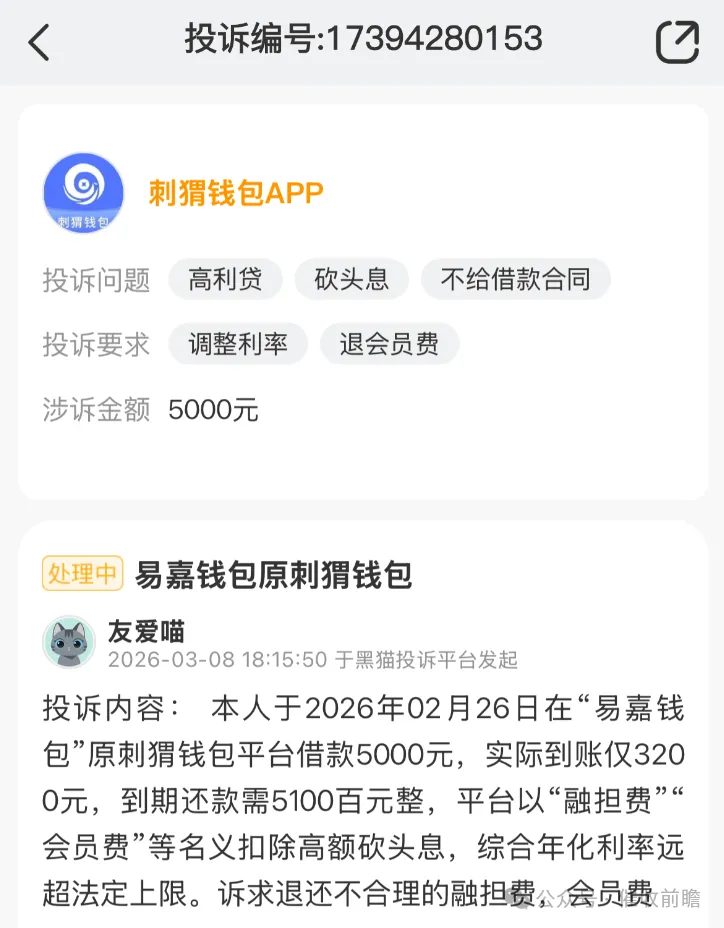Open 友爱喵's user profile avatar
This screenshot has height=928, width=724.
click(69, 642)
